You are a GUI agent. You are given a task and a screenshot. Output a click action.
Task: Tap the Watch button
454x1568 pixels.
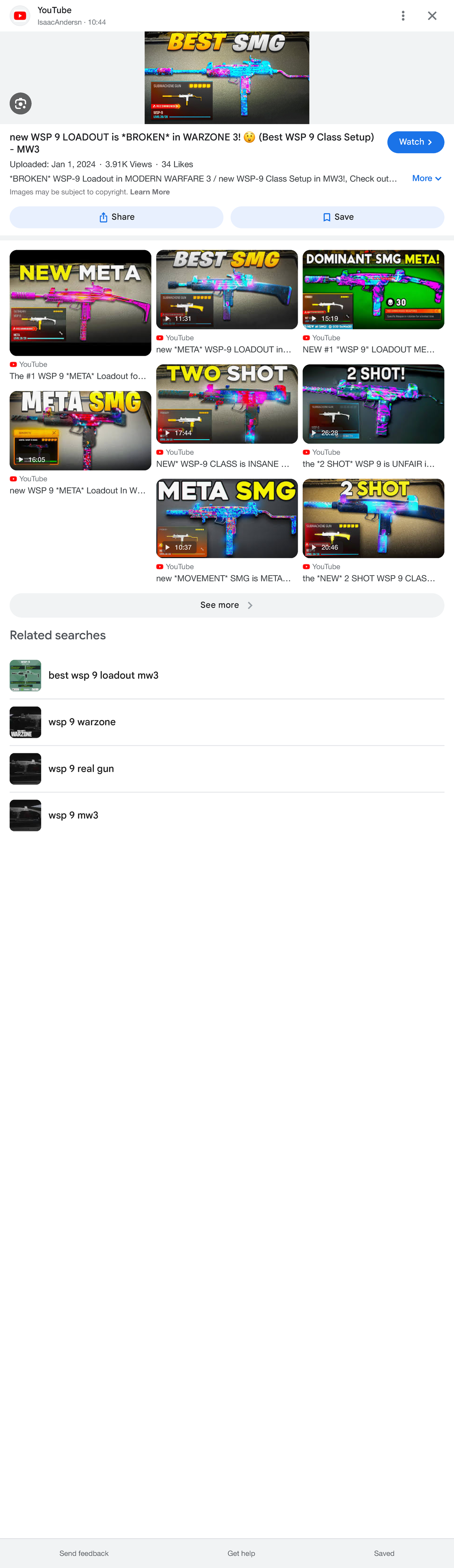[416, 142]
